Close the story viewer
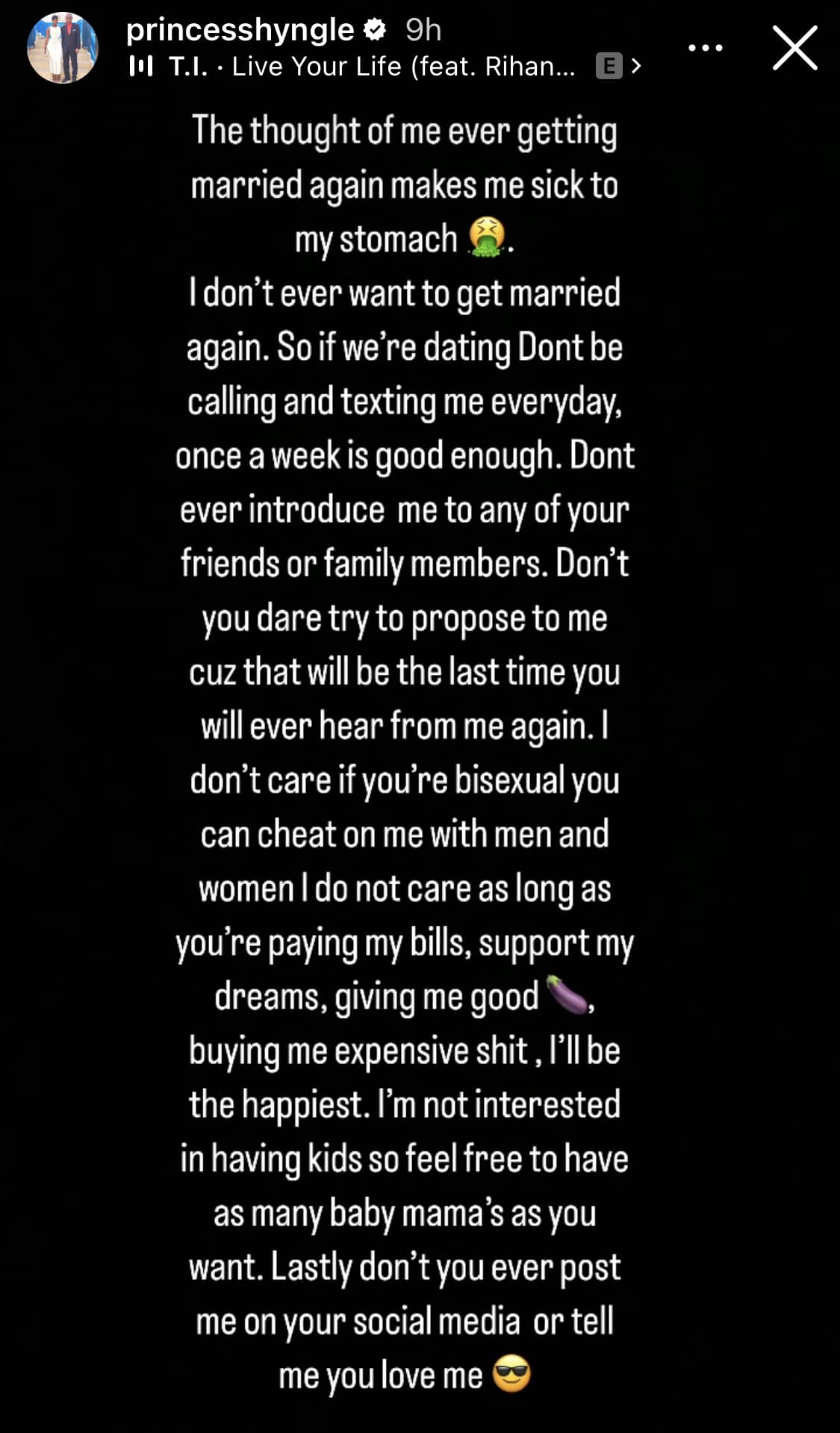The image size is (840, 1433). tap(794, 48)
